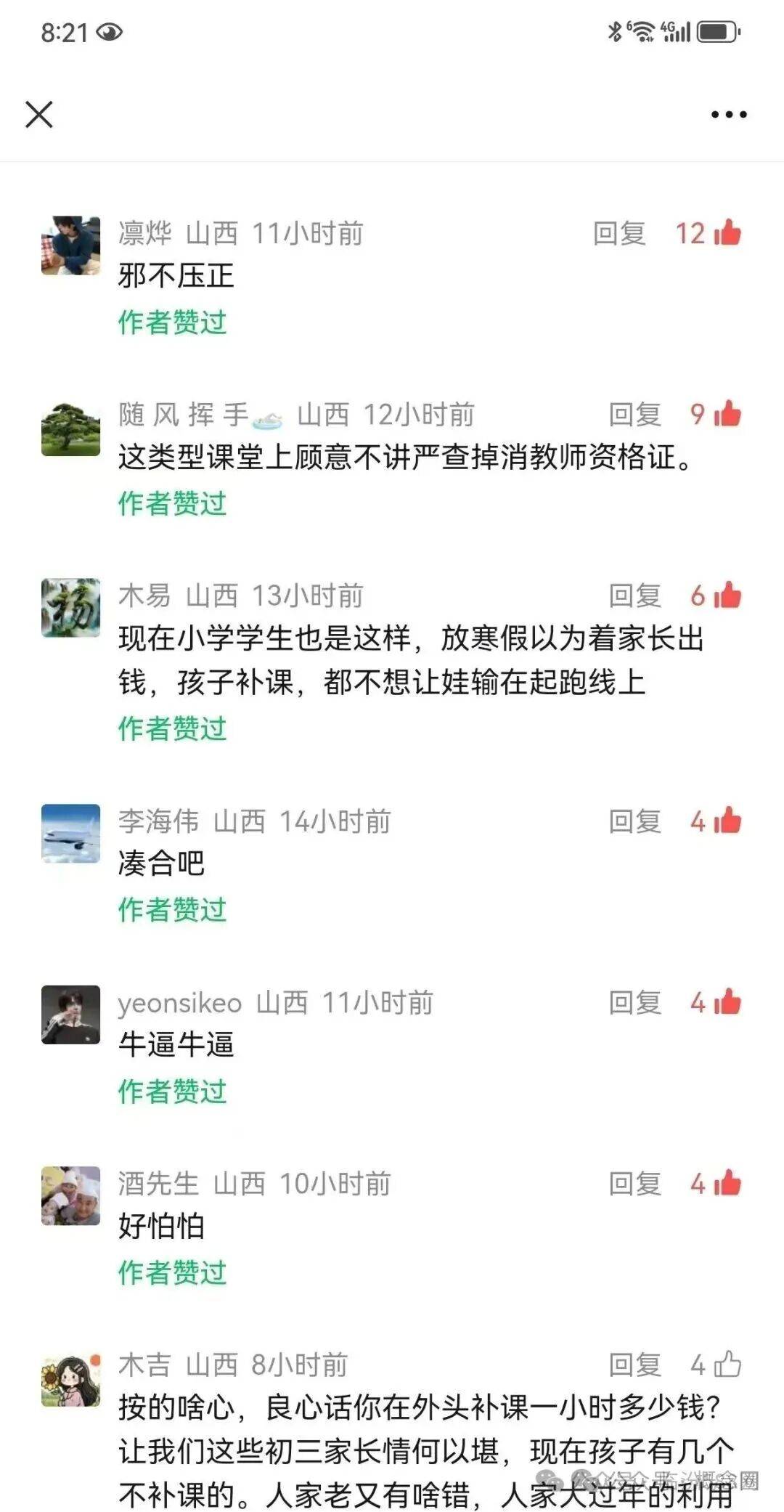This screenshot has height=1512, width=784.
Task: Like 随风挥手's comment
Action: [x=727, y=415]
